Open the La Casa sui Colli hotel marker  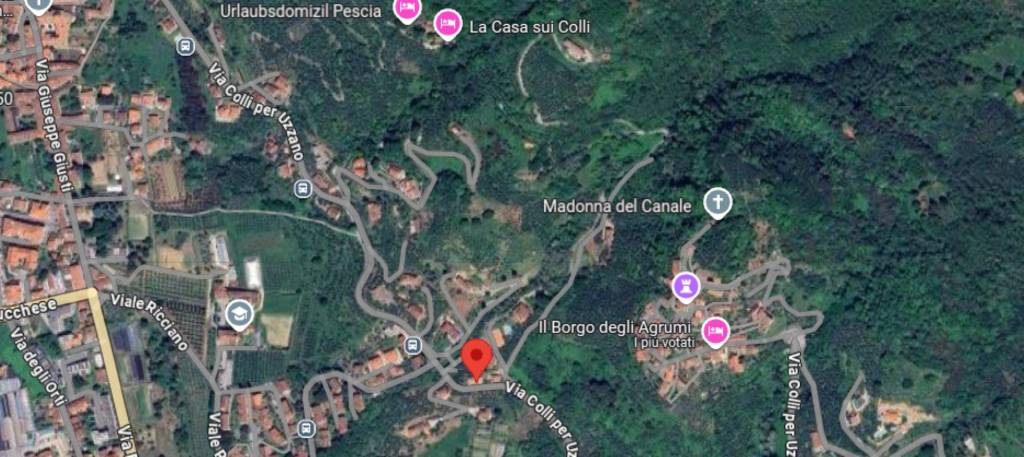[x=447, y=23]
